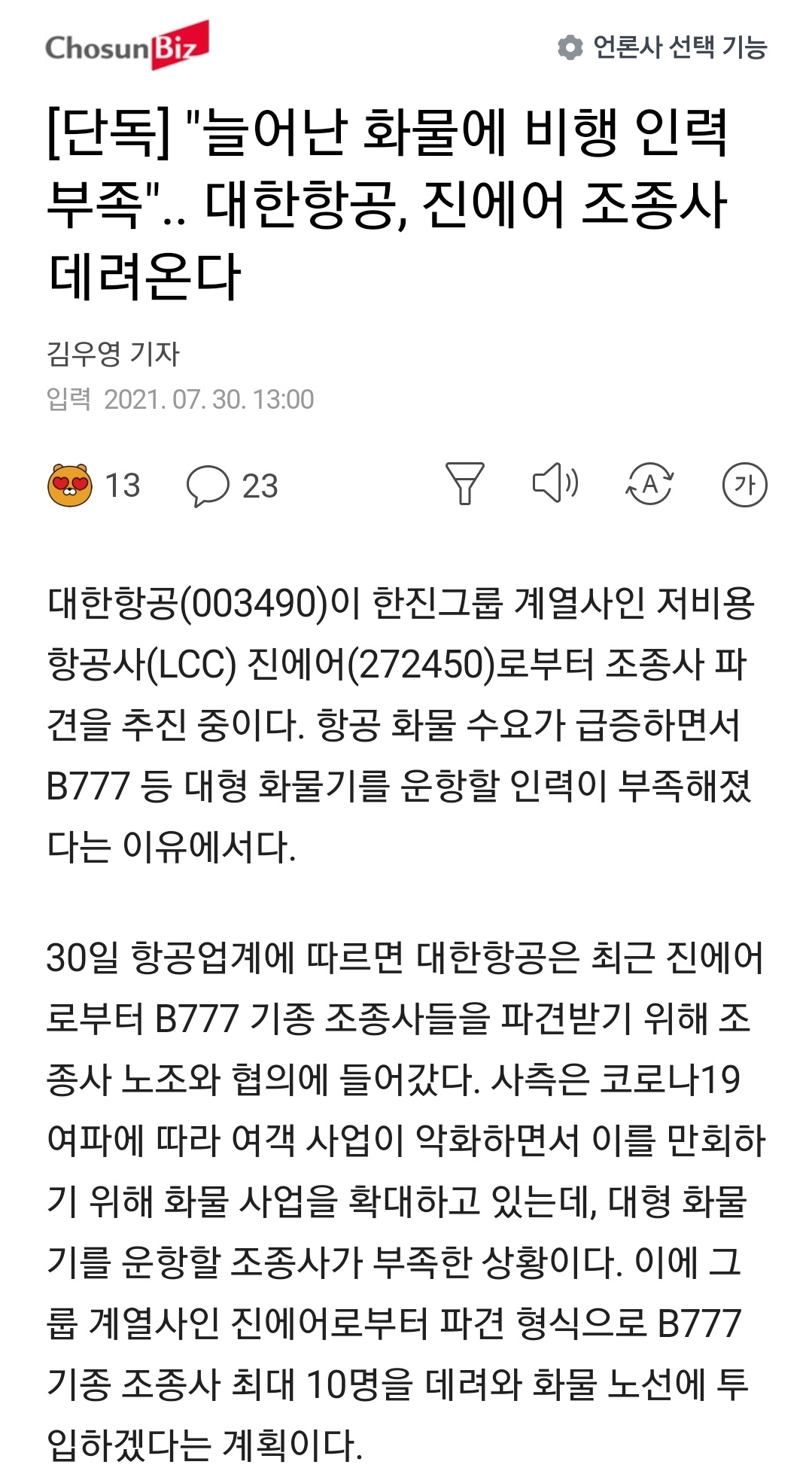The width and height of the screenshot is (812, 1474).
Task: Tap the ChosunBiz logo link
Action: coord(126,47)
